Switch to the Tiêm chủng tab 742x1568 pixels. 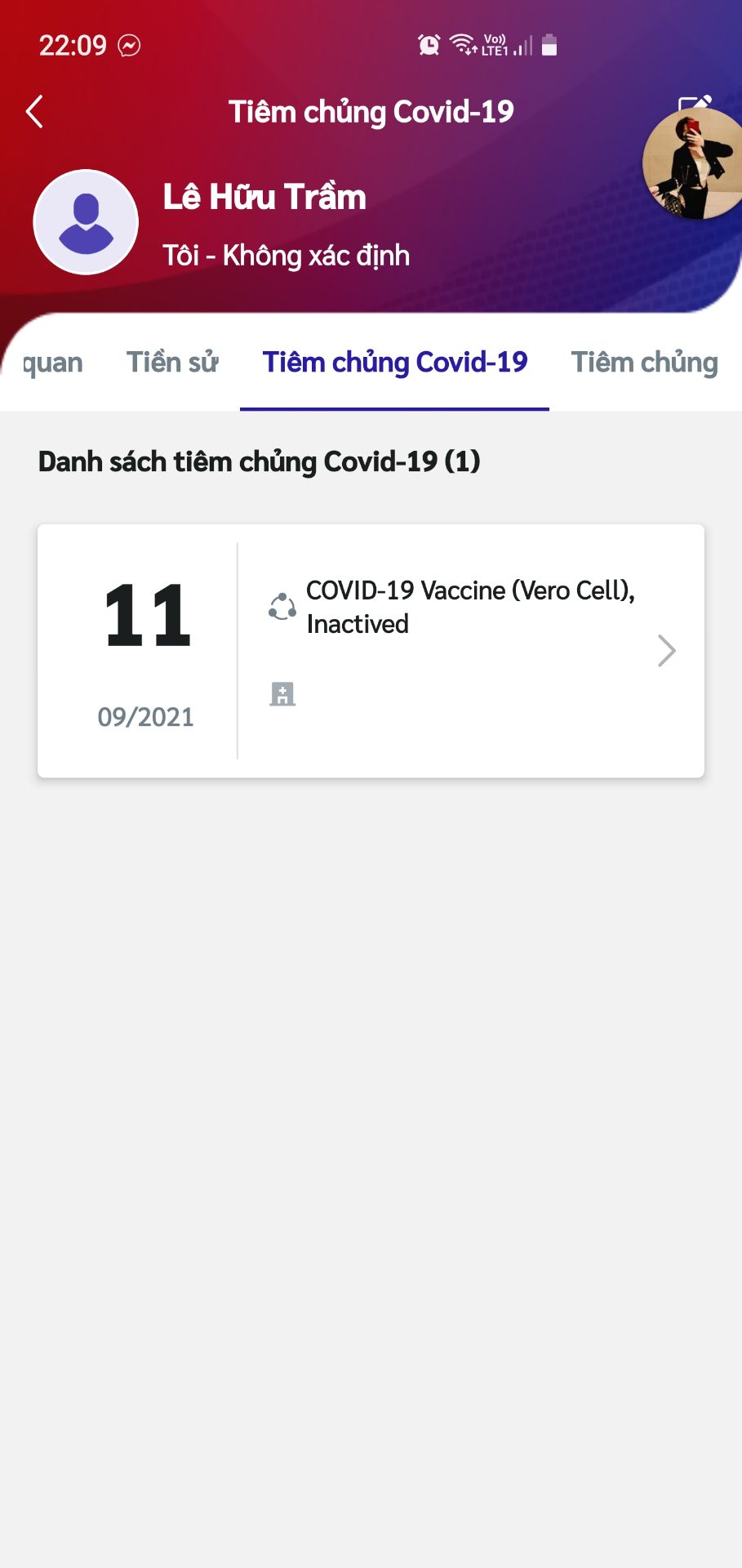[644, 363]
